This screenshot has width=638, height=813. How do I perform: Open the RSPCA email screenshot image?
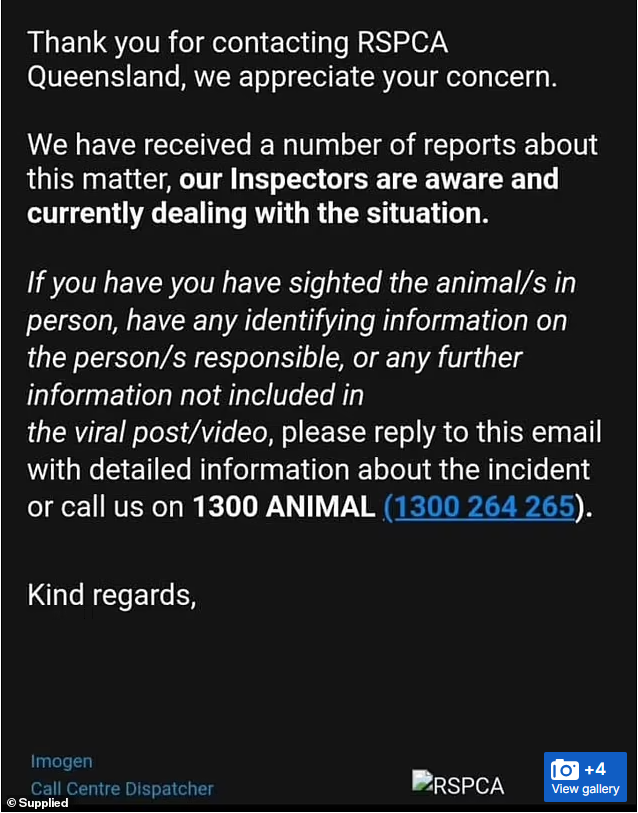click(x=318, y=400)
